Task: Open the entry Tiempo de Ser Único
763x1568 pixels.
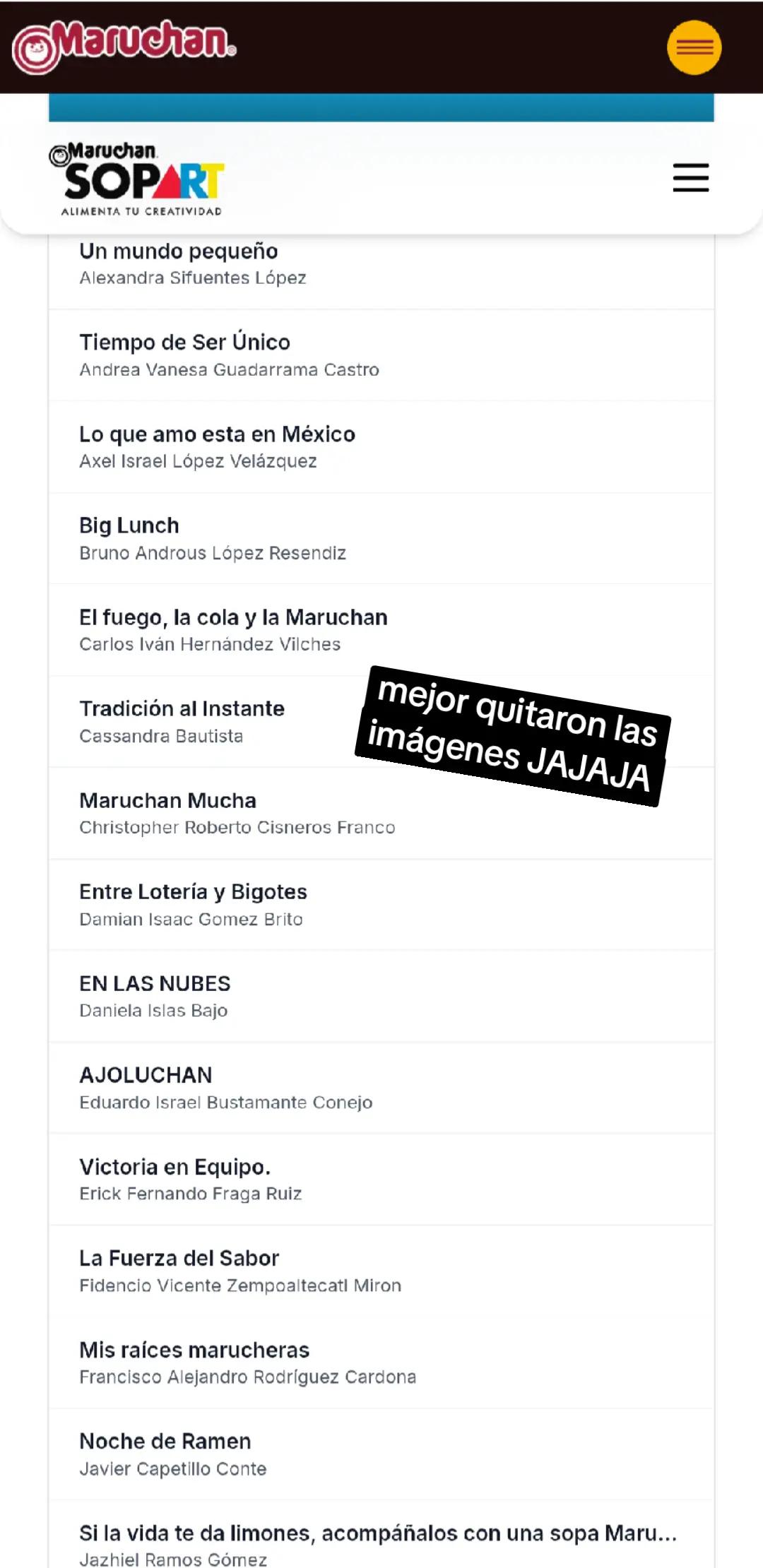Action: (x=381, y=355)
